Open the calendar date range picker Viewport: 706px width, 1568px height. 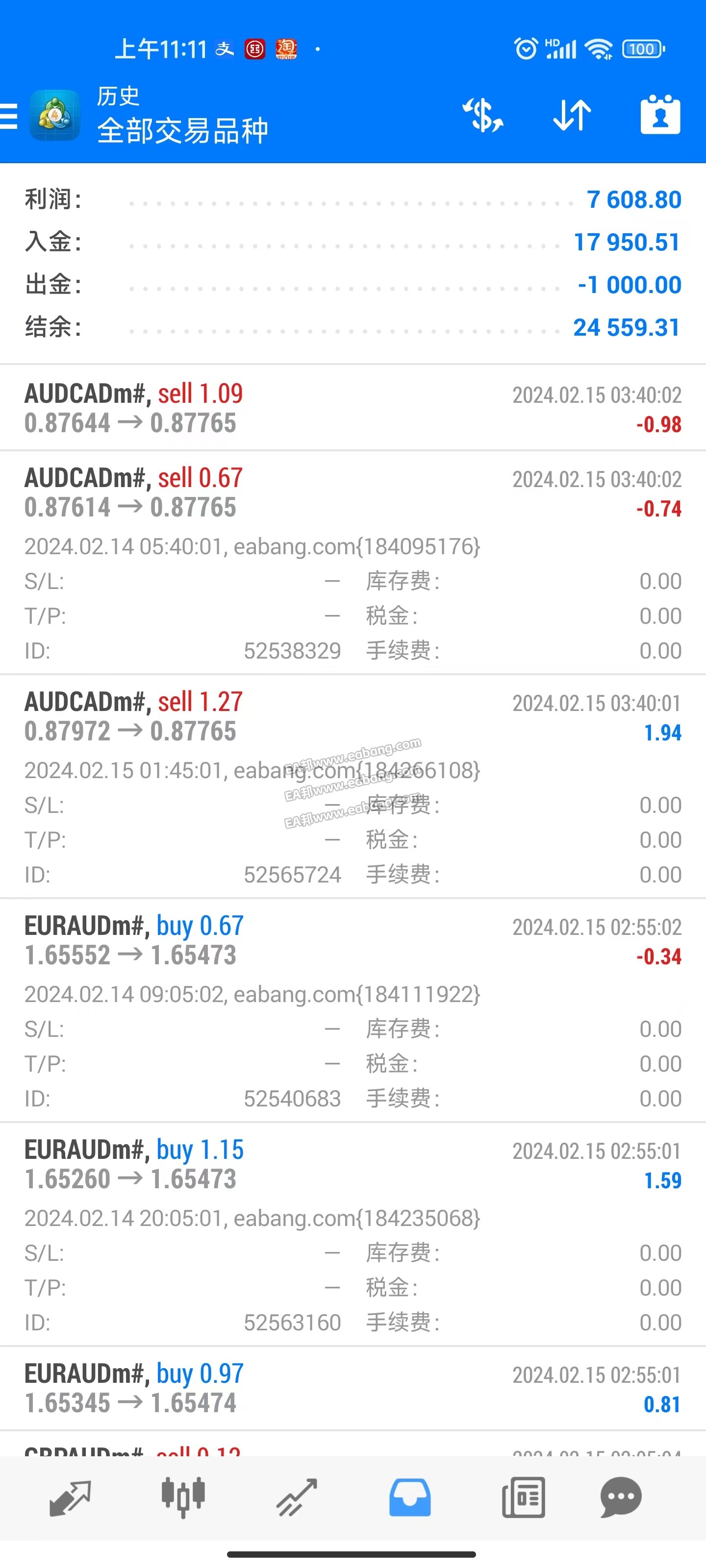point(660,115)
